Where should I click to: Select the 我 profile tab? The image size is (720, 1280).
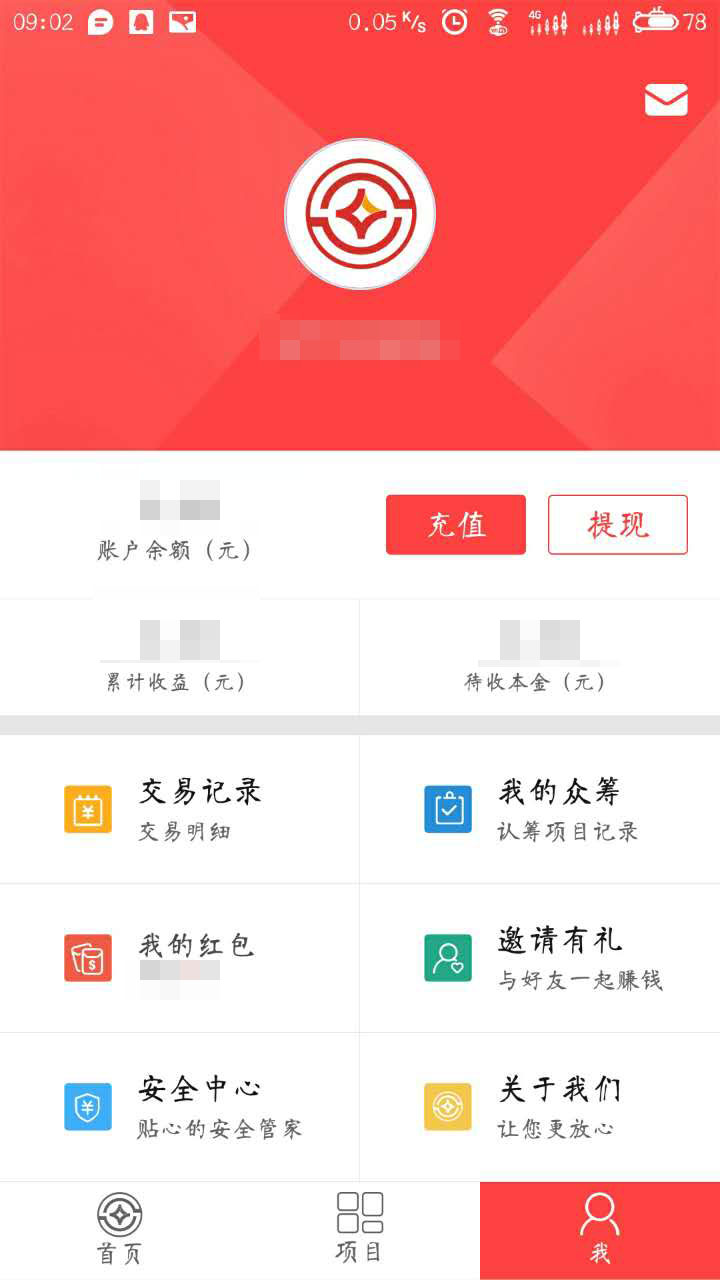(600, 1230)
